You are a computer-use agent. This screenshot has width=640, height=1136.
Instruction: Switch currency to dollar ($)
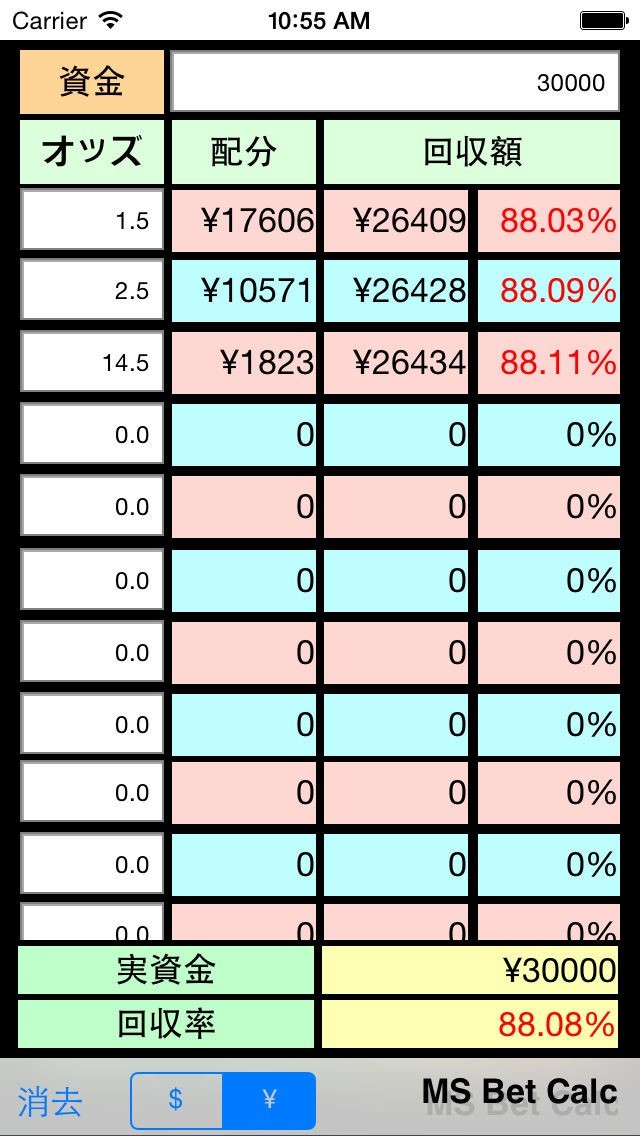(x=176, y=1100)
